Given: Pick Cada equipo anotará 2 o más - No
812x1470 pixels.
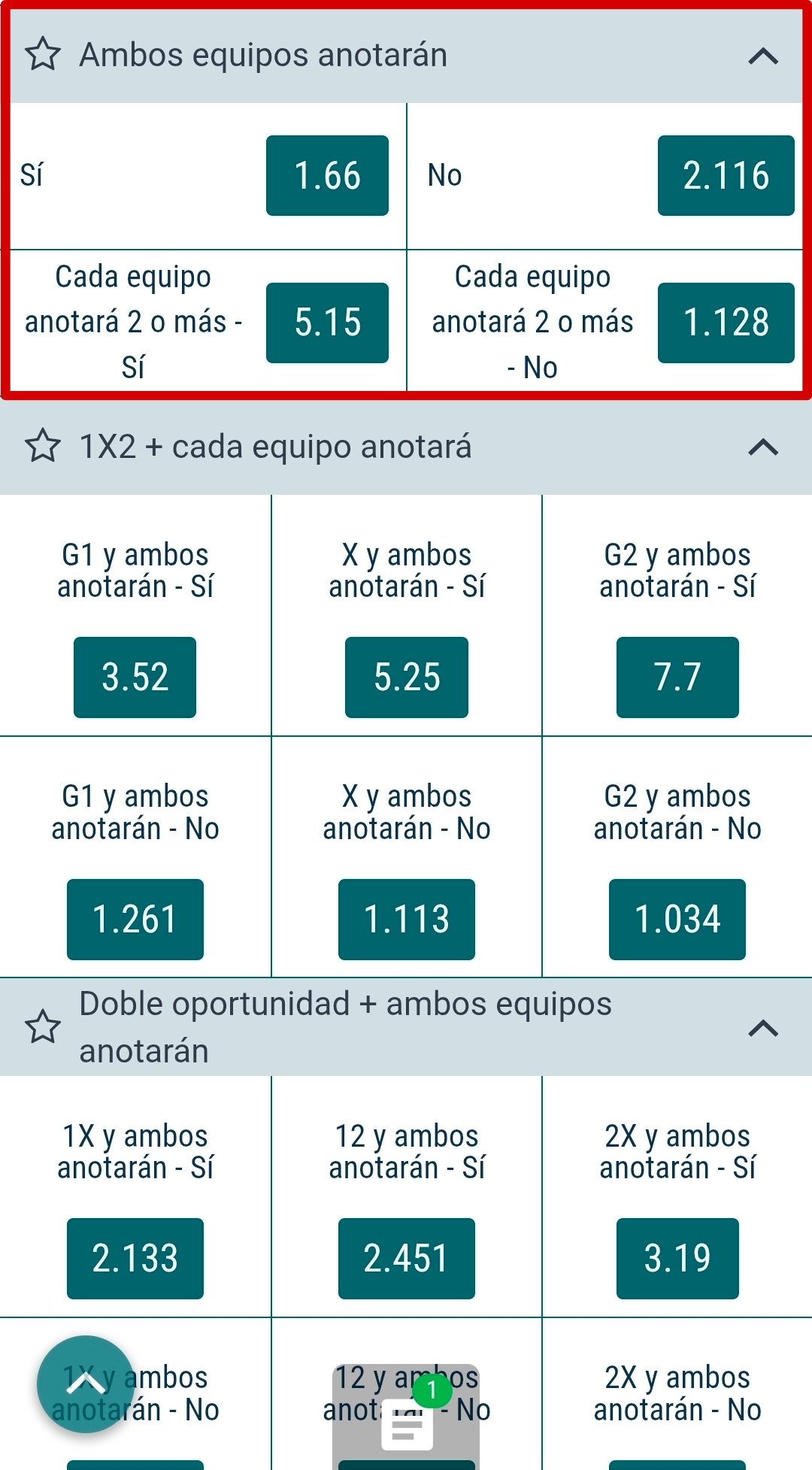Looking at the screenshot, I should (726, 321).
